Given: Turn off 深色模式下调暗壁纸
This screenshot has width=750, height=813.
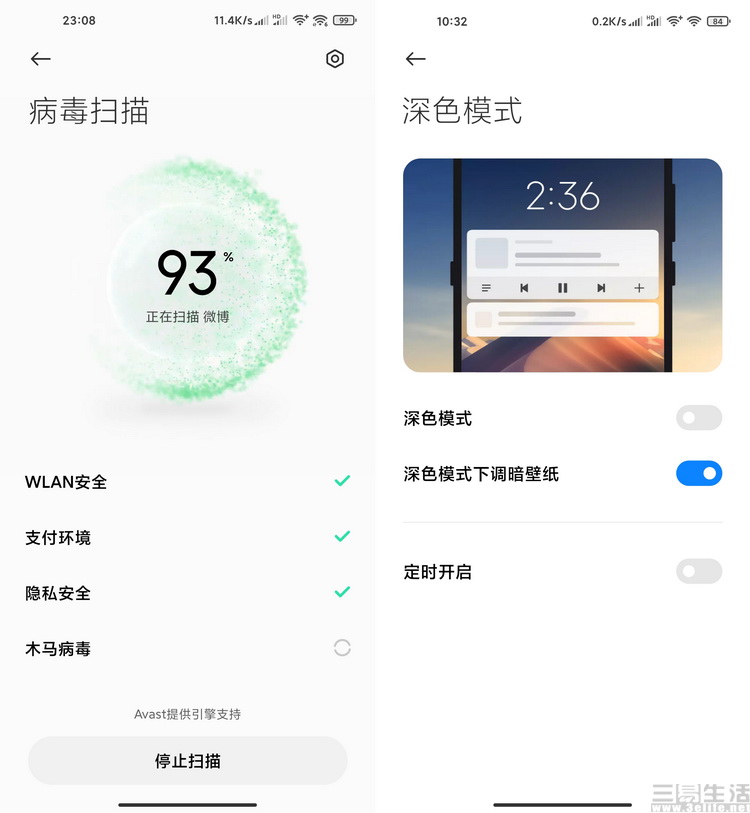Looking at the screenshot, I should pyautogui.click(x=698, y=474).
